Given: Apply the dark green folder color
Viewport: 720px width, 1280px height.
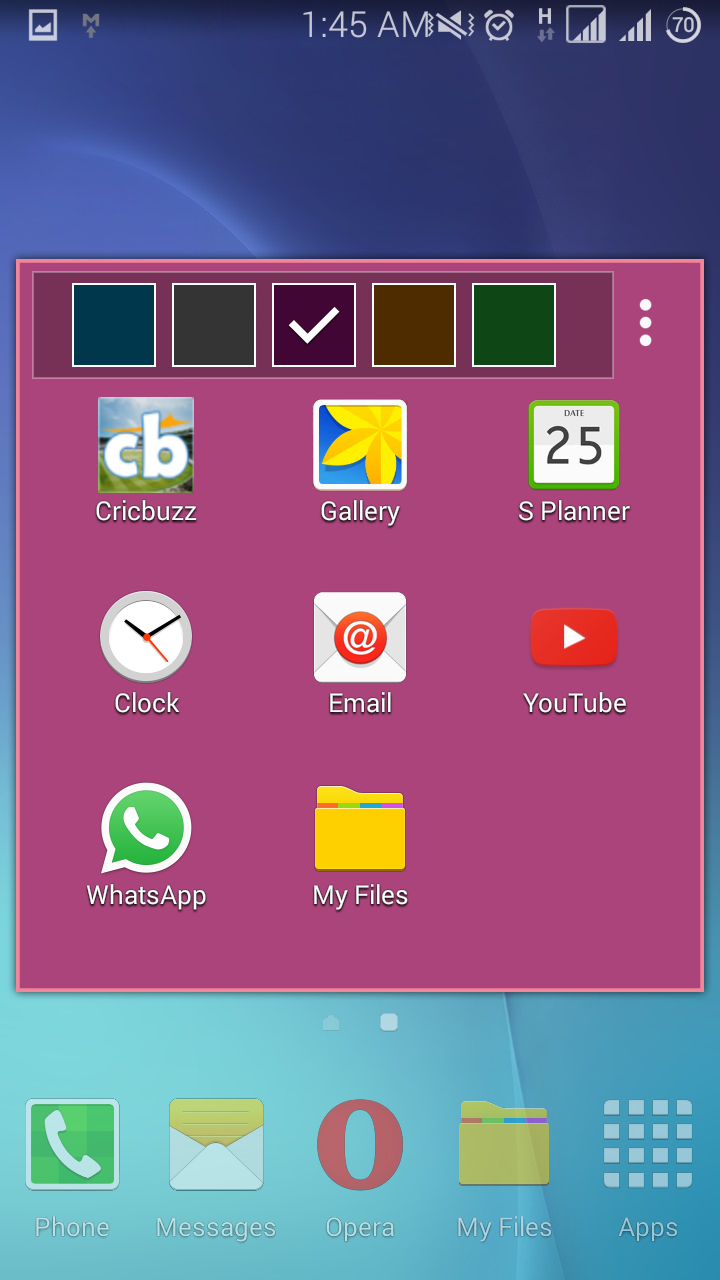Looking at the screenshot, I should click(514, 325).
